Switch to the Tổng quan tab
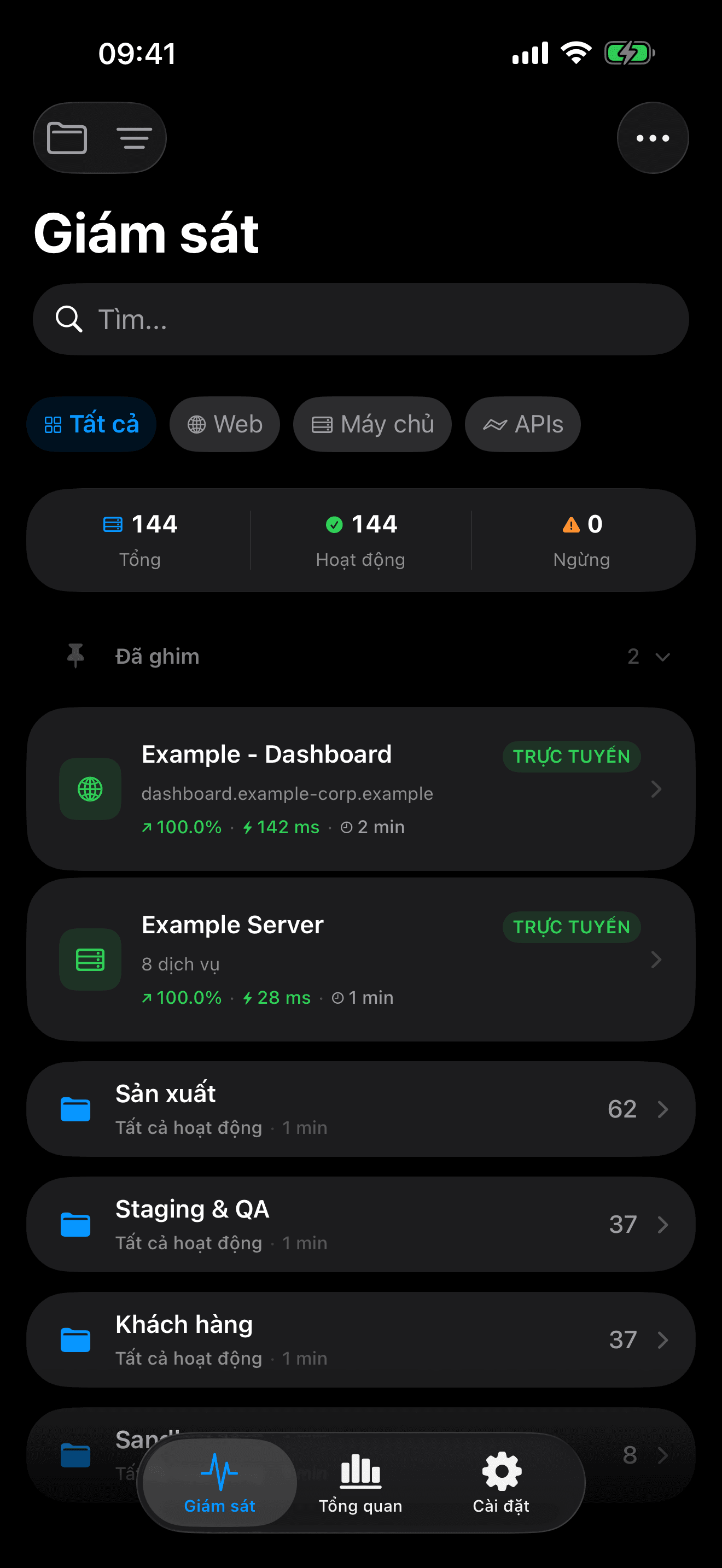The width and height of the screenshot is (722, 1568). click(360, 1483)
